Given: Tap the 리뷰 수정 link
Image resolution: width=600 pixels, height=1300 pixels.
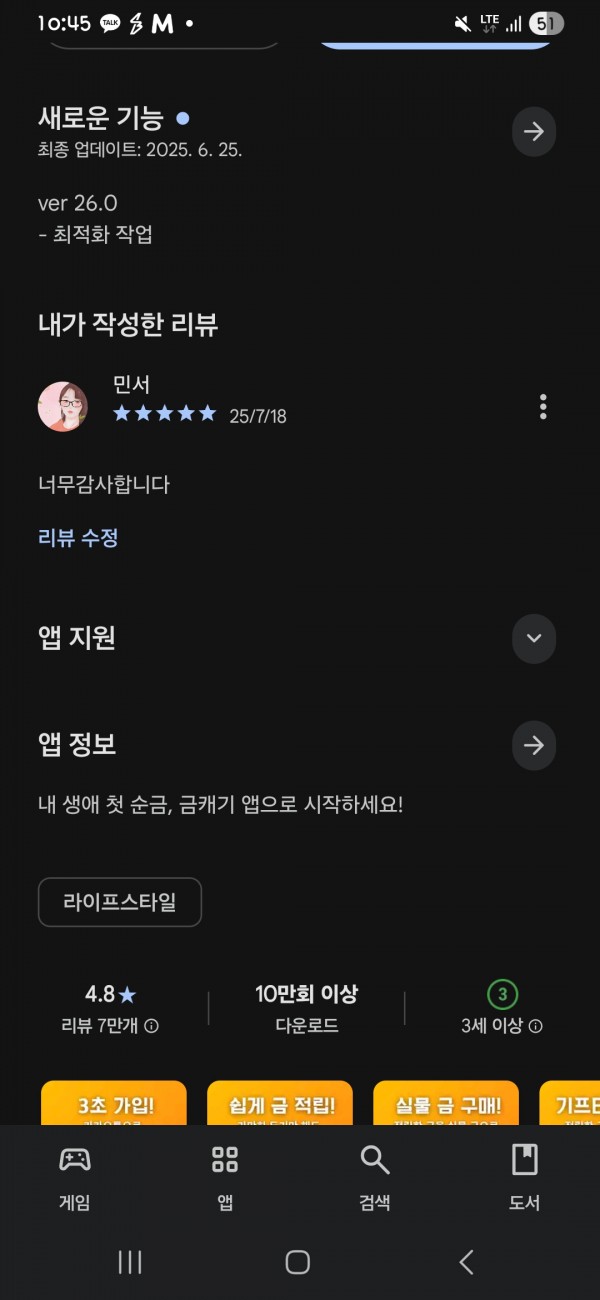Looking at the screenshot, I should pyautogui.click(x=78, y=538).
